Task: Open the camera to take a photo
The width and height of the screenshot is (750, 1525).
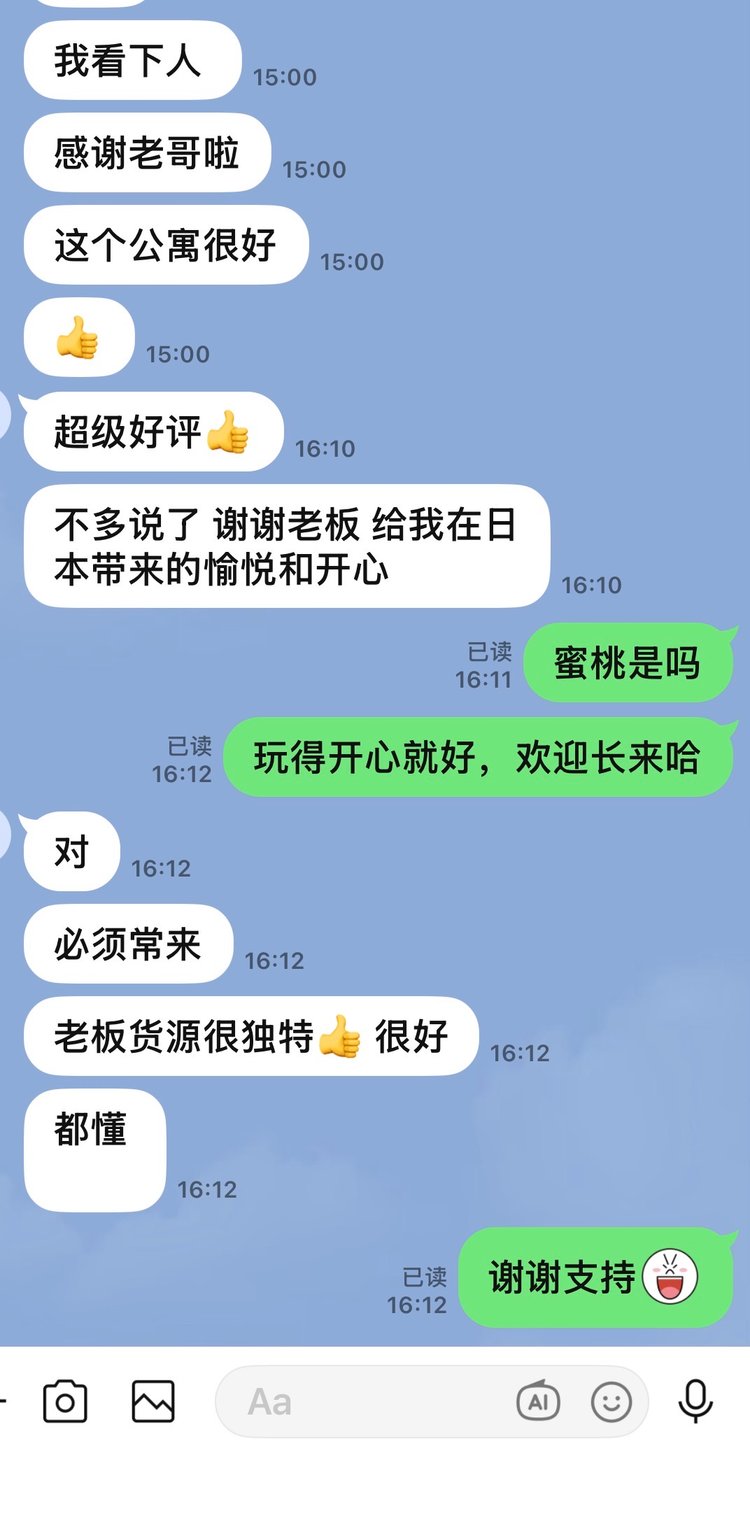Action: click(65, 1402)
